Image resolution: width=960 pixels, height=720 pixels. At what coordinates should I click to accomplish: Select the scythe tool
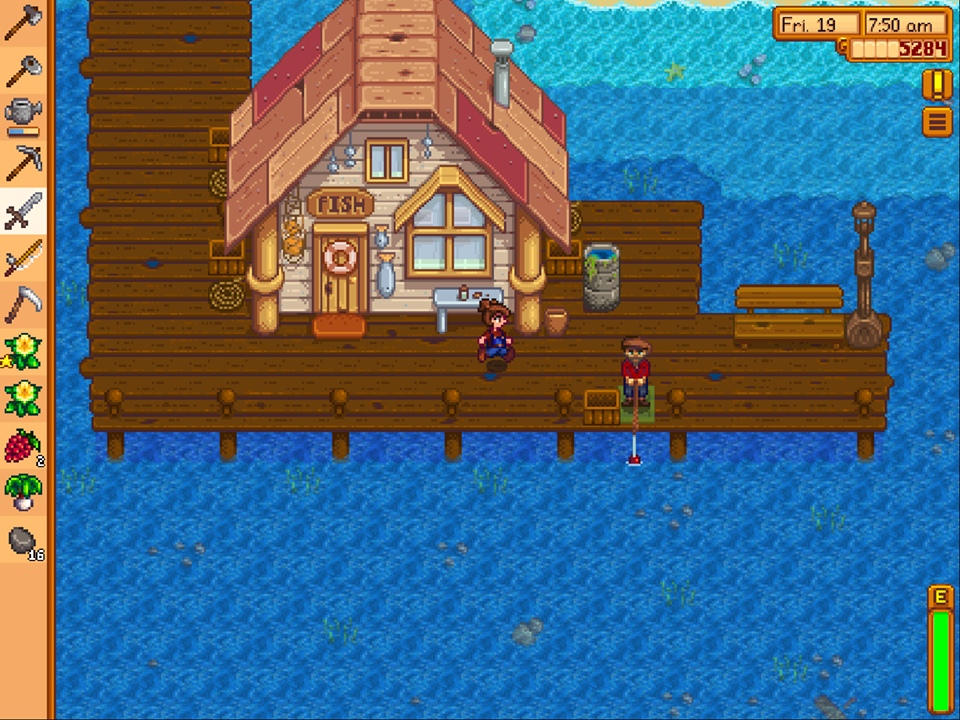(x=23, y=304)
